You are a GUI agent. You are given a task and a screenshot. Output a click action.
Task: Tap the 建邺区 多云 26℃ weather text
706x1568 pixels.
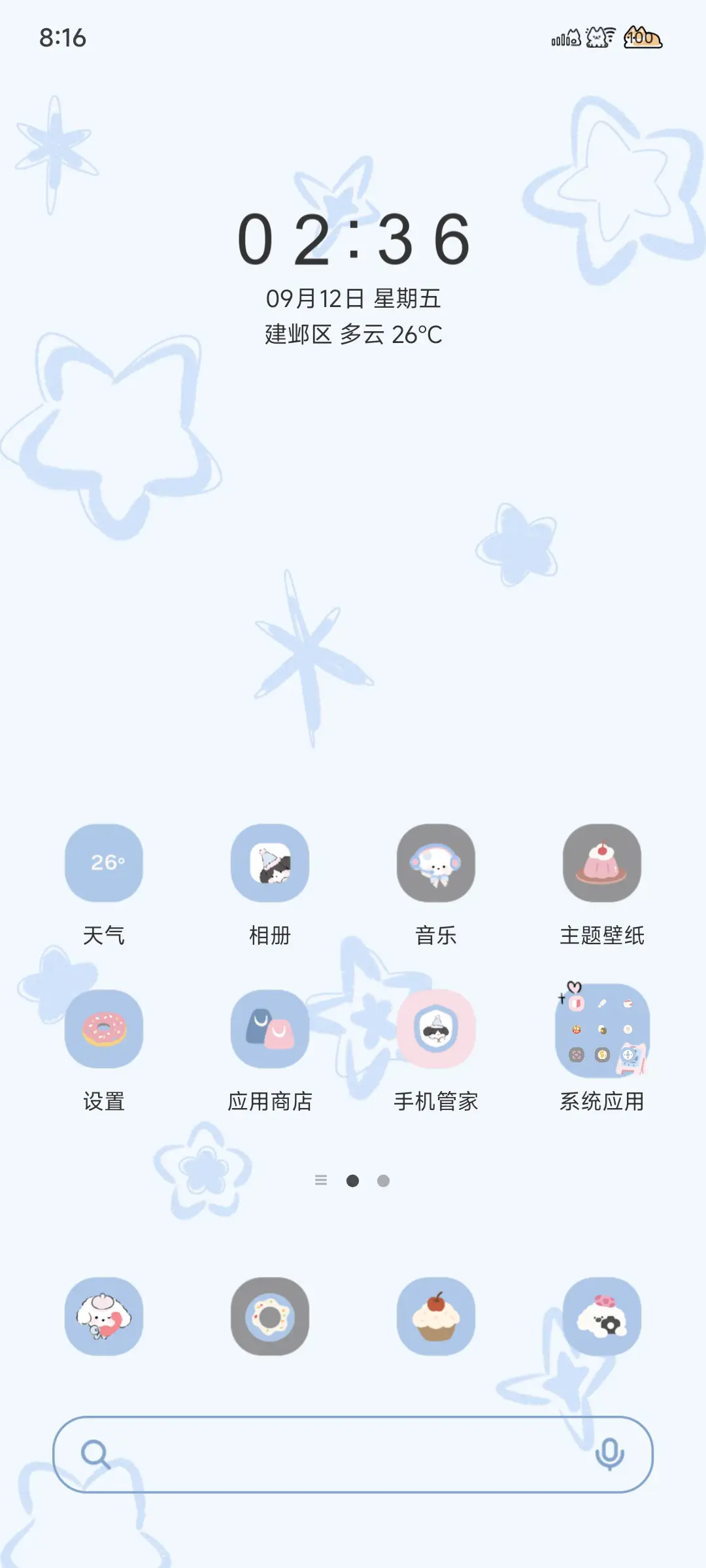coord(353,334)
